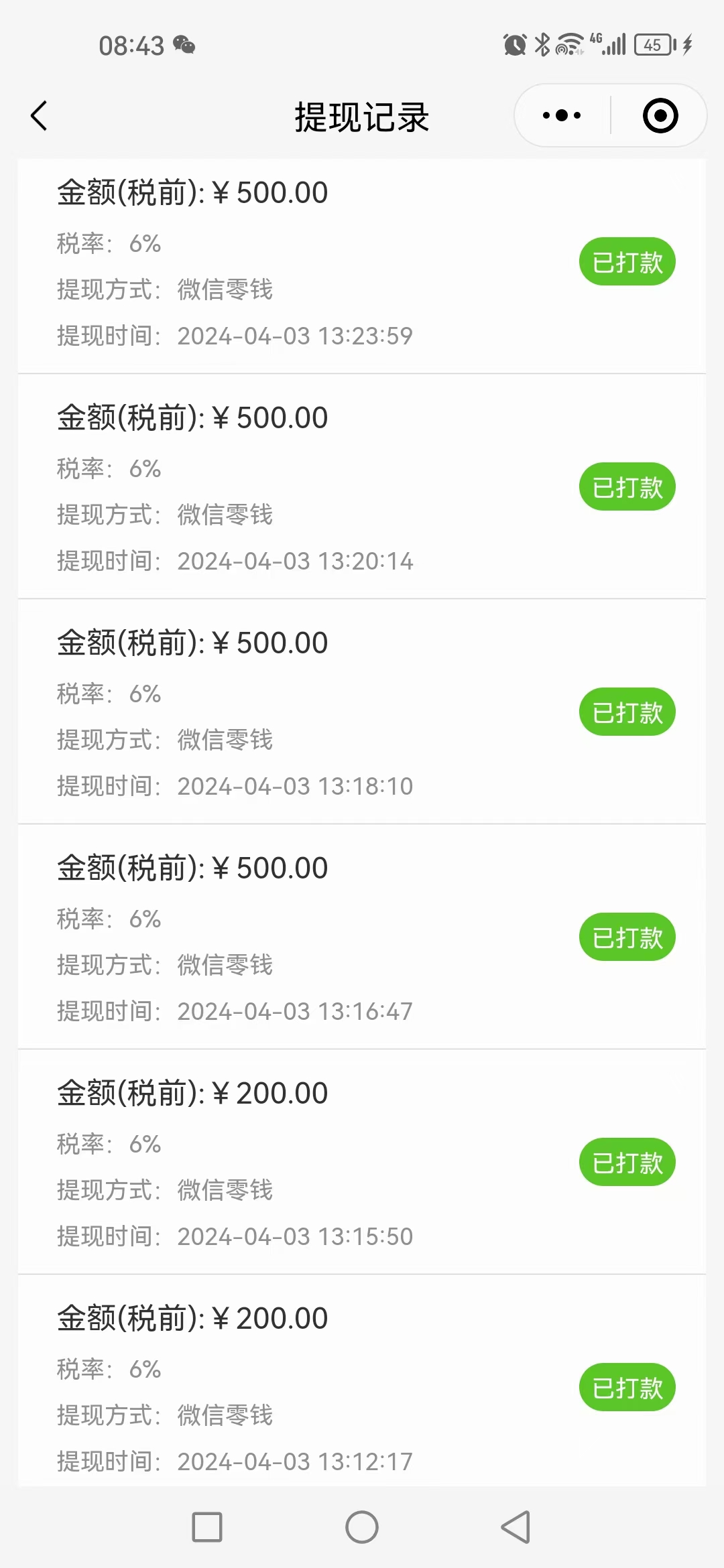The image size is (724, 1568).
Task: Open recent apps with the square button
Action: pyautogui.click(x=207, y=1527)
